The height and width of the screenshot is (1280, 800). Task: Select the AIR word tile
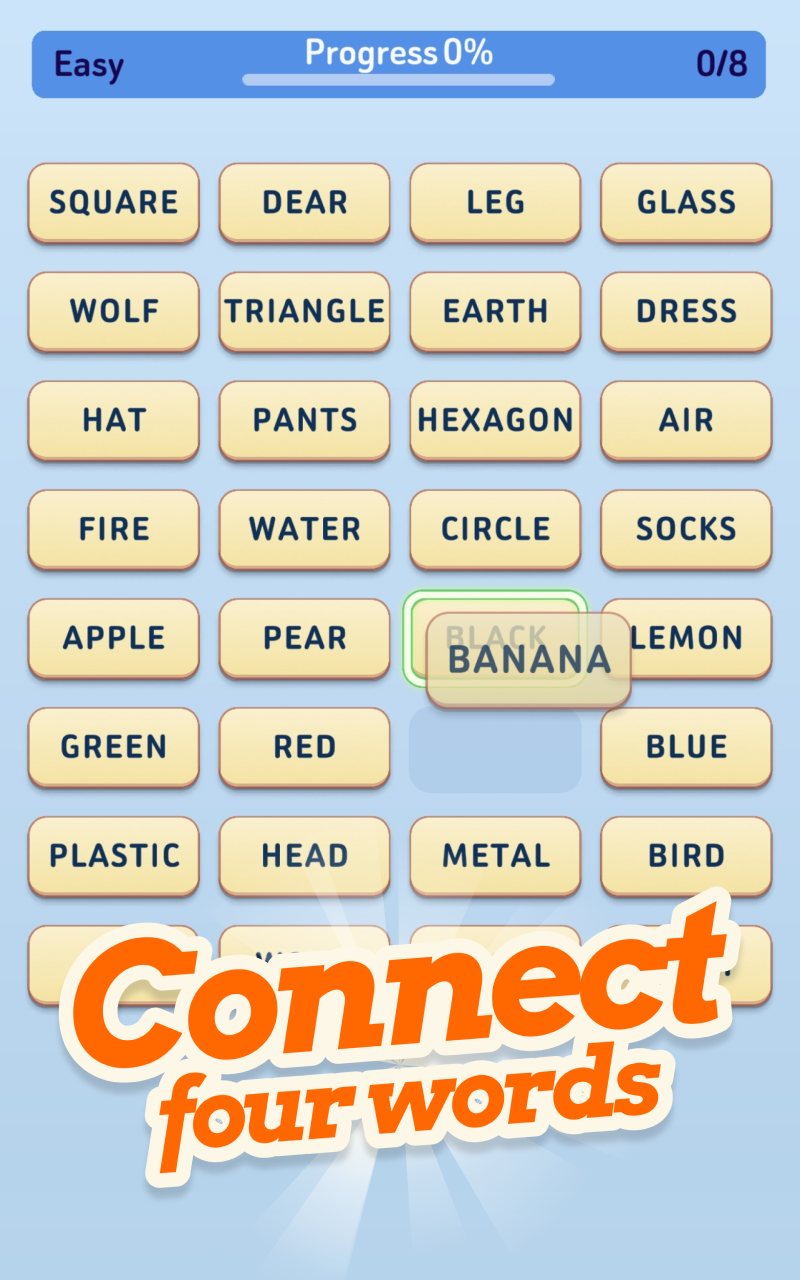(x=686, y=420)
